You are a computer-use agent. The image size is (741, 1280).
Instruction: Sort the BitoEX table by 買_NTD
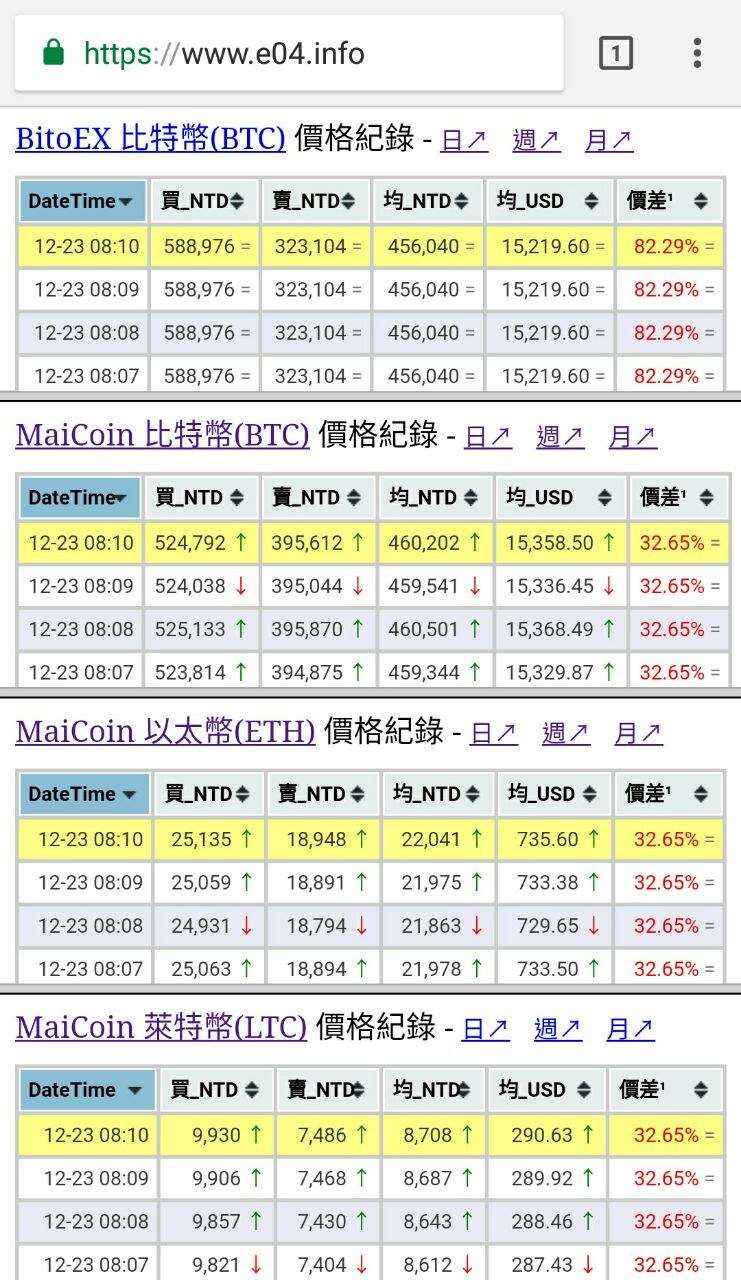click(x=204, y=201)
